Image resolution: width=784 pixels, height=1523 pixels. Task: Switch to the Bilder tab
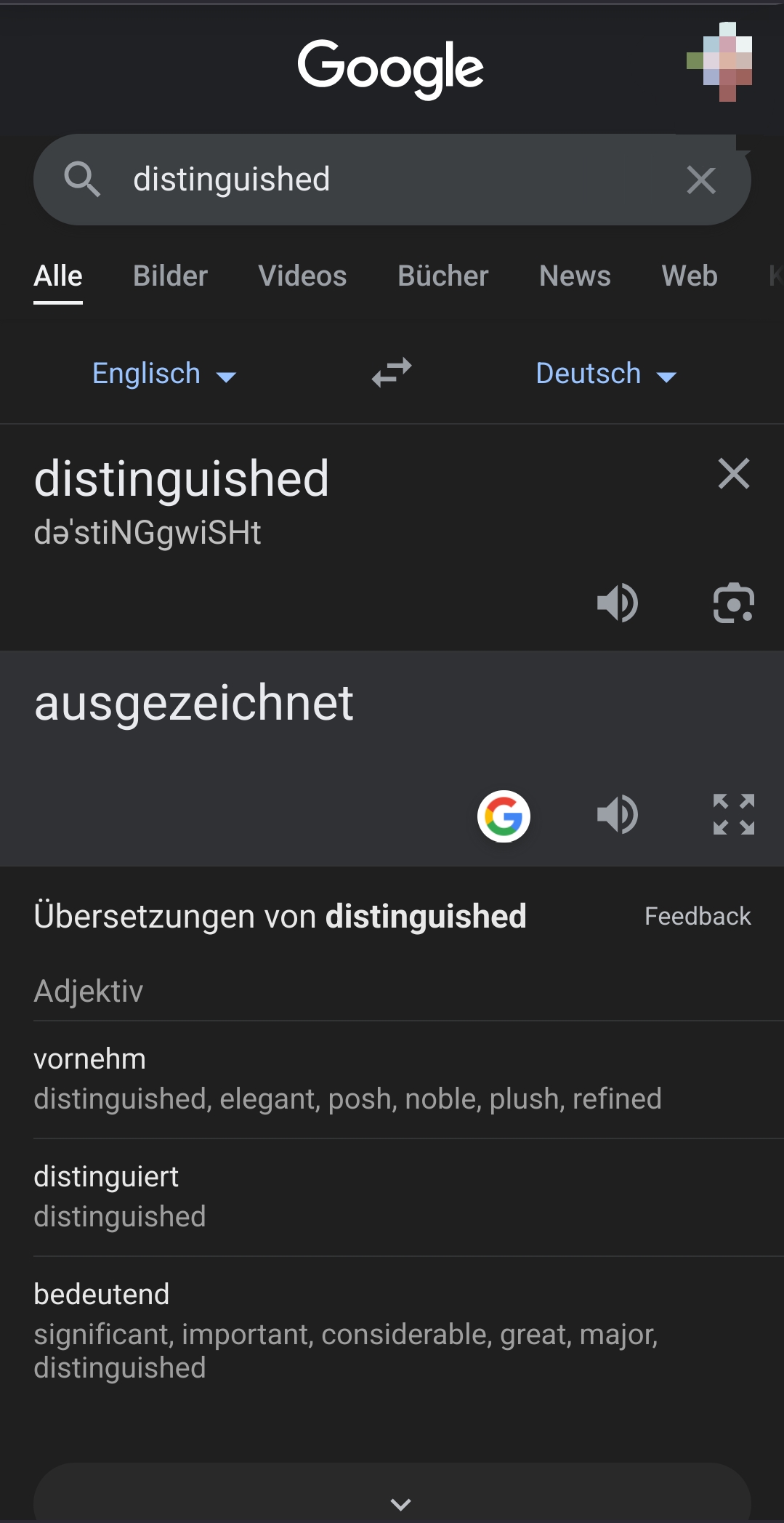click(170, 276)
